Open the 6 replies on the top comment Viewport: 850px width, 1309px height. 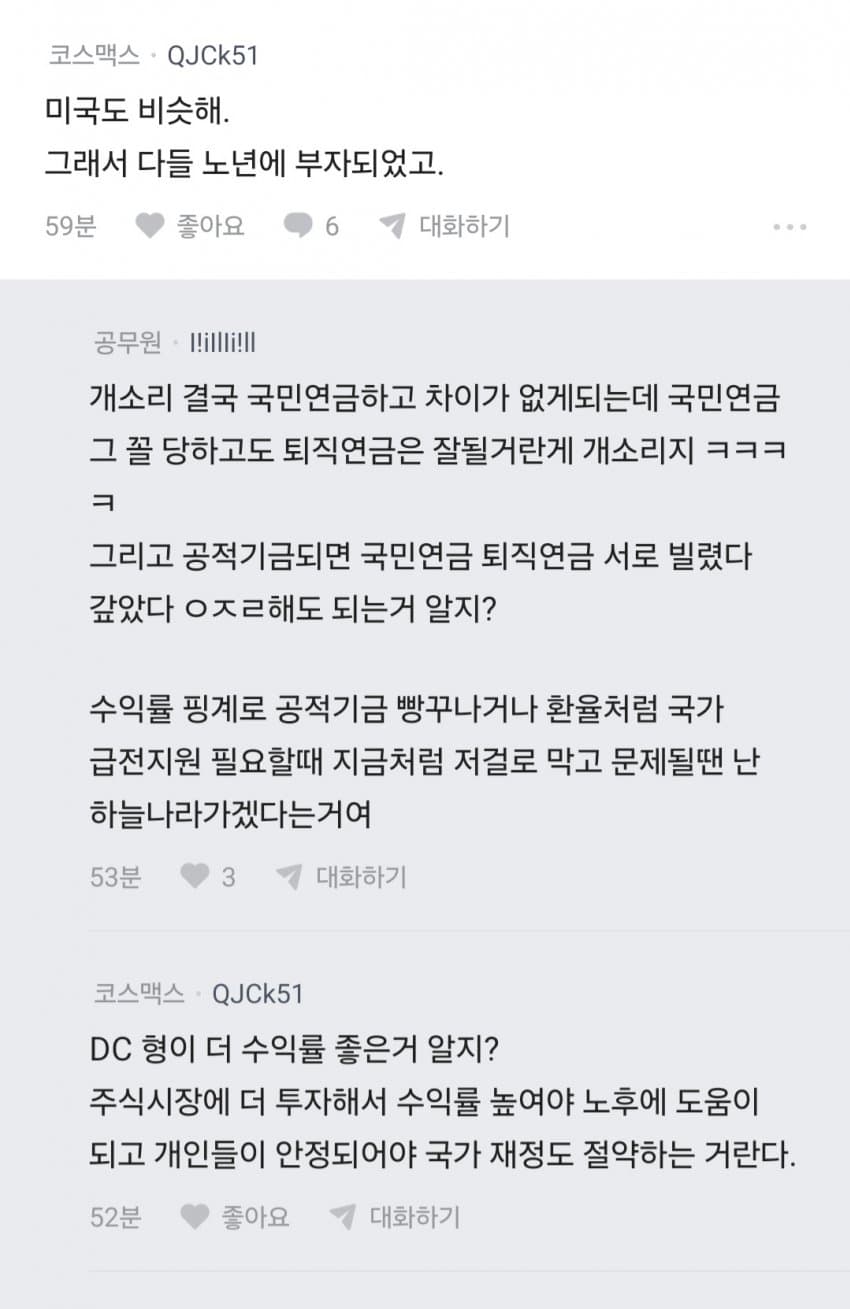[311, 226]
